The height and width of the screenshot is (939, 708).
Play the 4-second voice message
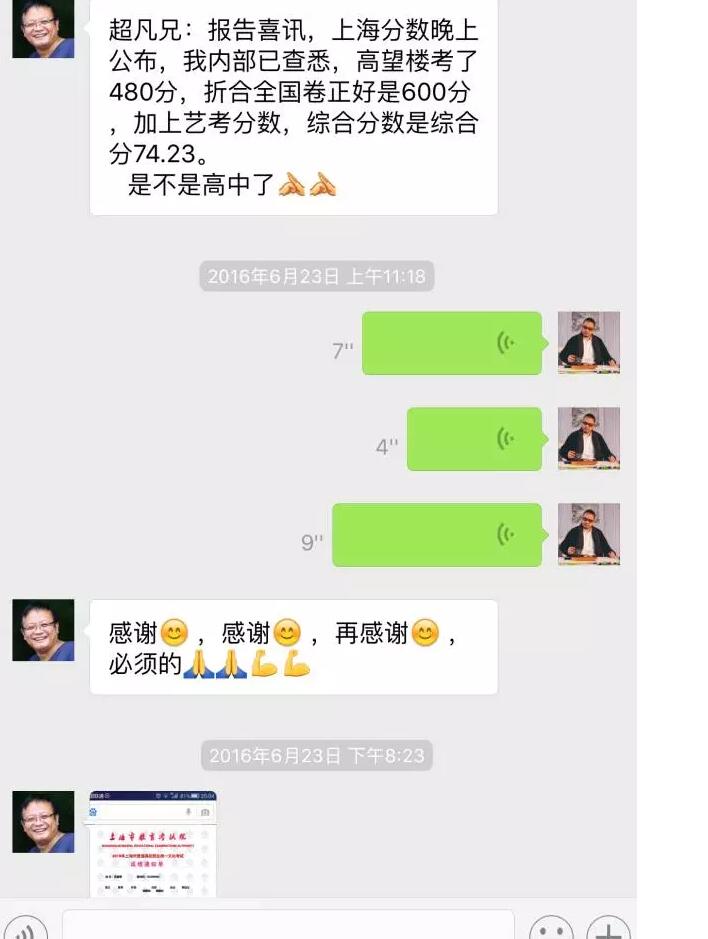pos(474,439)
